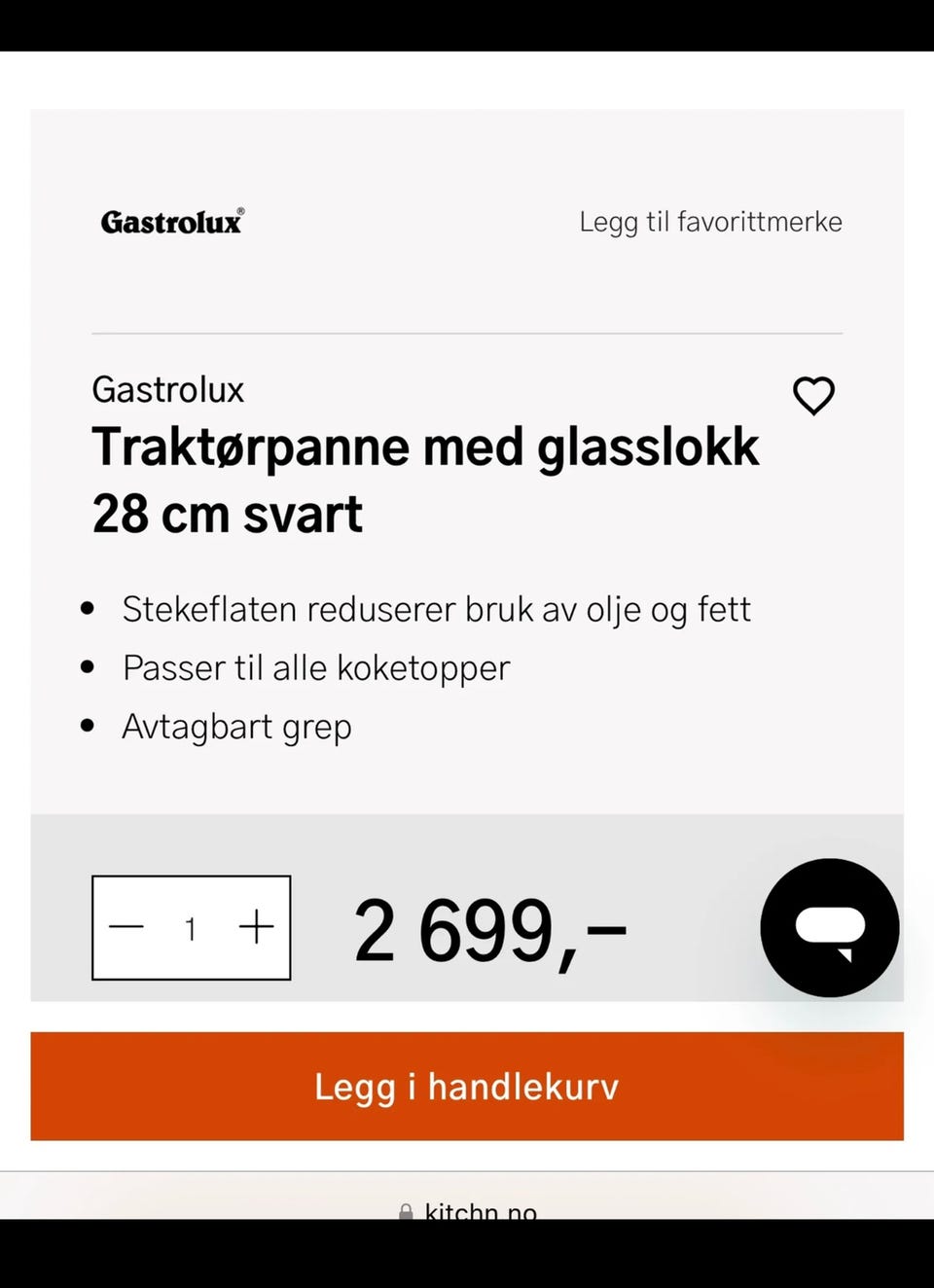Click the plus icon to increase quantity

[x=256, y=928]
